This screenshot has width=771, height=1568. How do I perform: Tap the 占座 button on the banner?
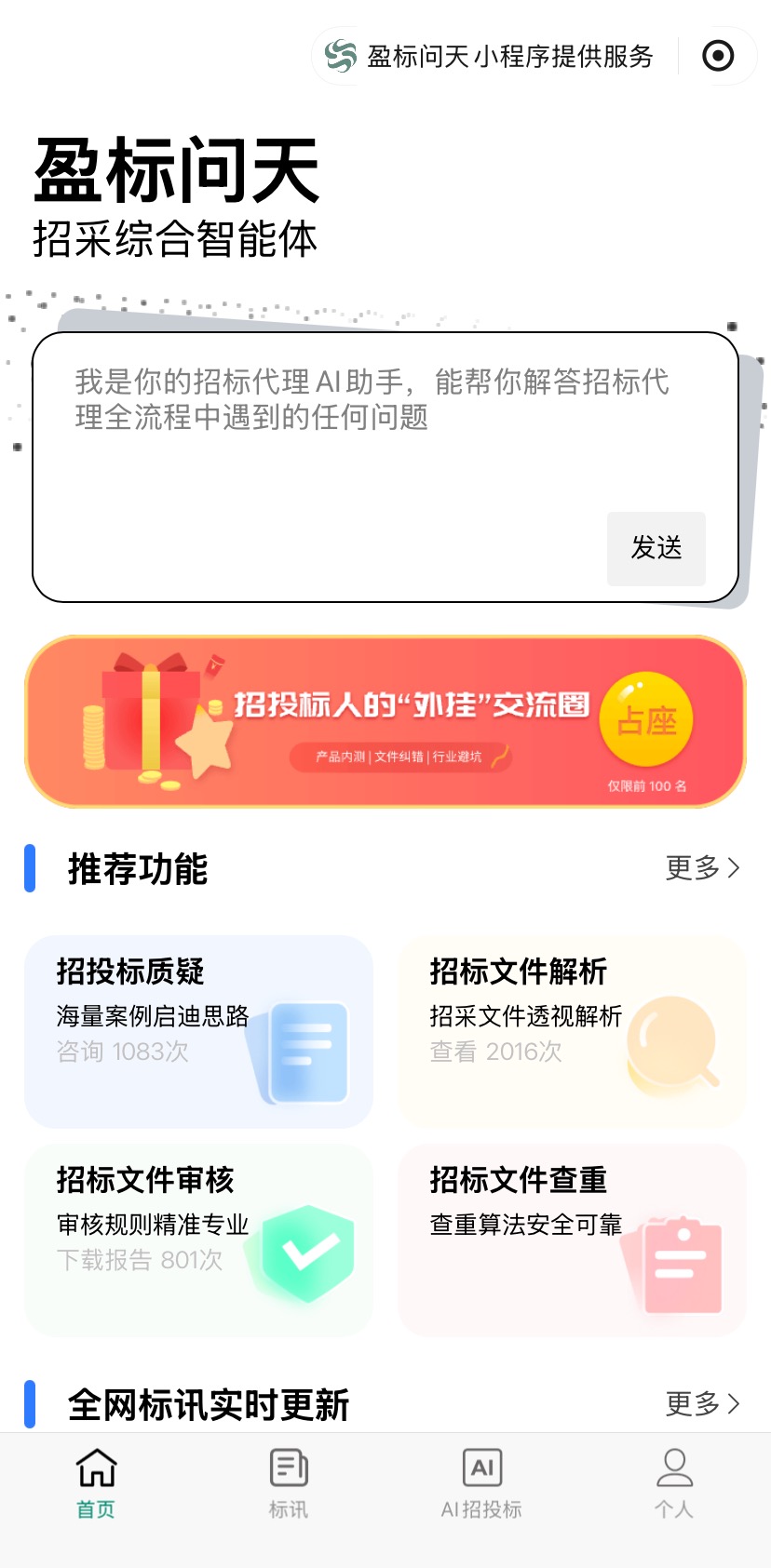[x=646, y=720]
